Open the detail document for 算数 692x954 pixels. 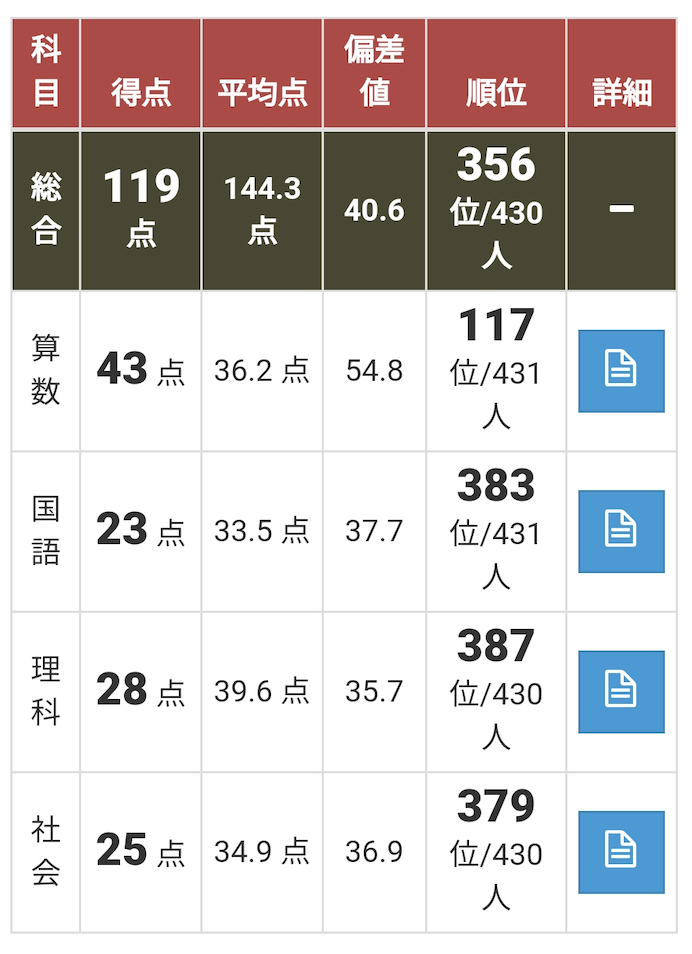tap(621, 371)
